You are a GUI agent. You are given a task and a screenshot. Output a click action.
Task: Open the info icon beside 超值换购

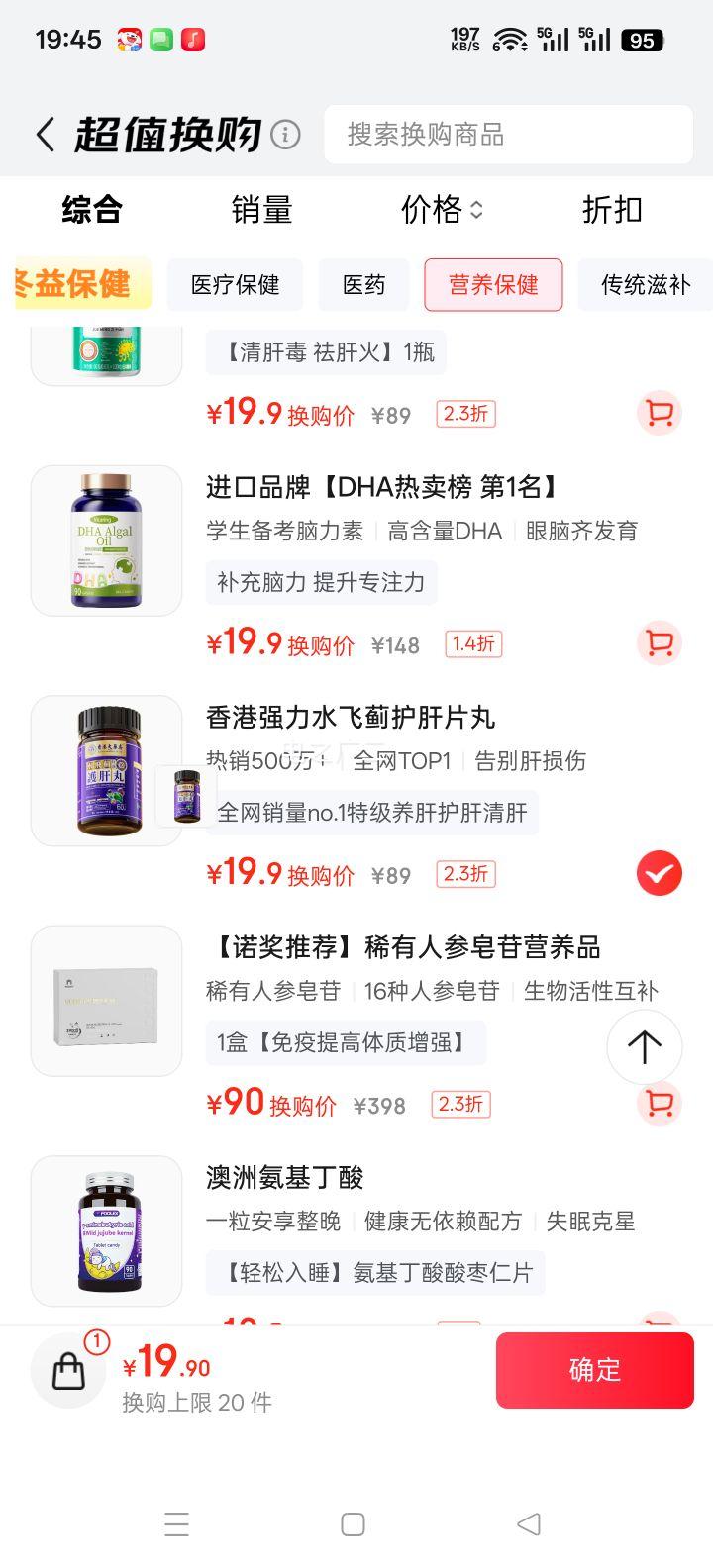285,135
